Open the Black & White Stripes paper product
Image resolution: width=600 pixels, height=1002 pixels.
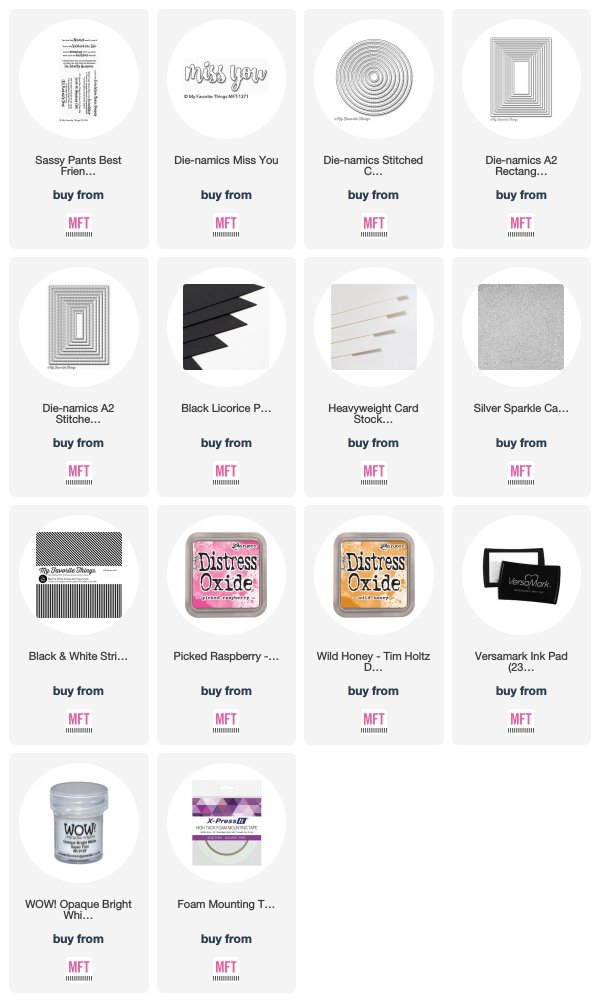click(79, 575)
